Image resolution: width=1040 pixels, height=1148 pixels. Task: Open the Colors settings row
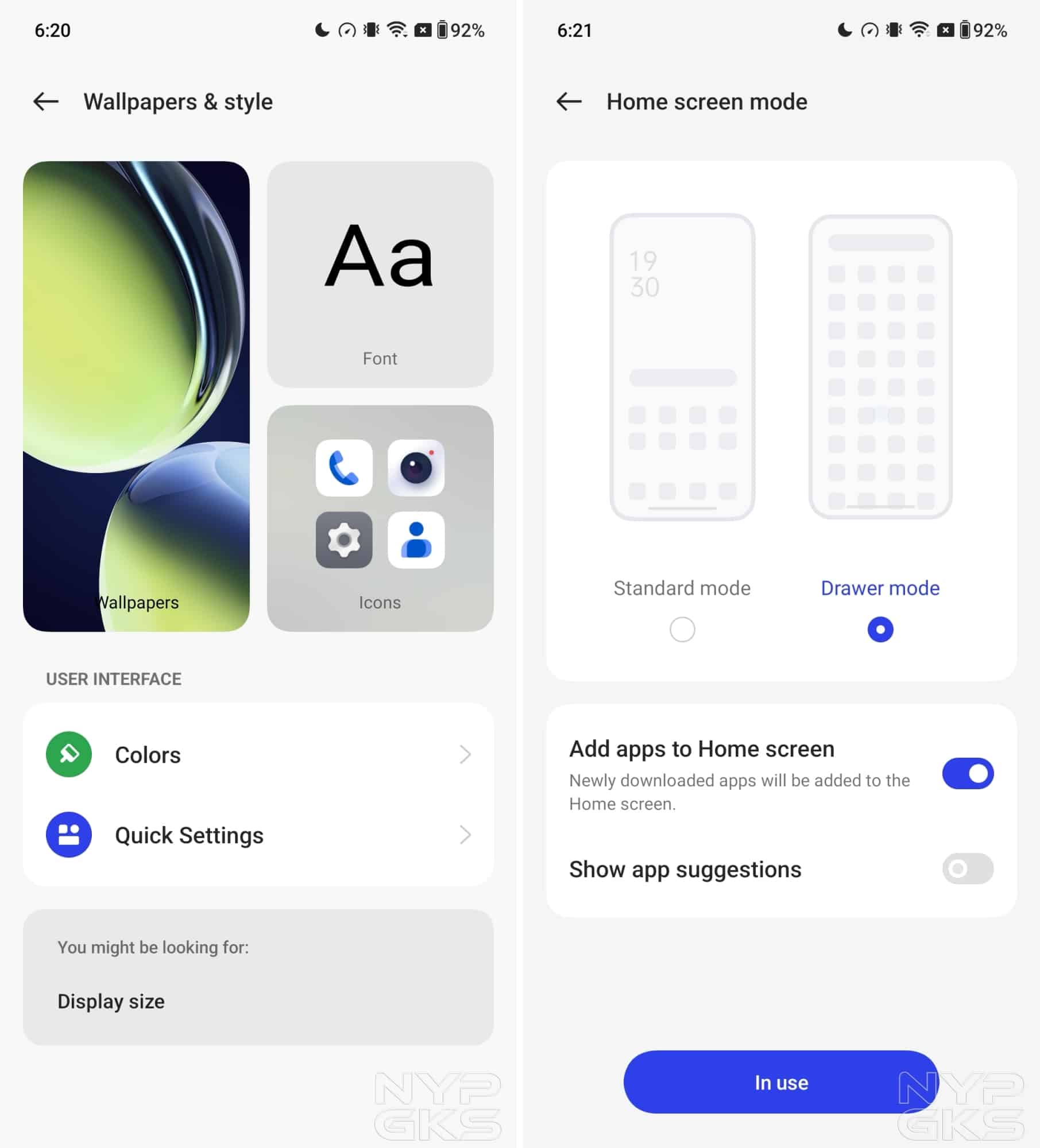coord(258,754)
